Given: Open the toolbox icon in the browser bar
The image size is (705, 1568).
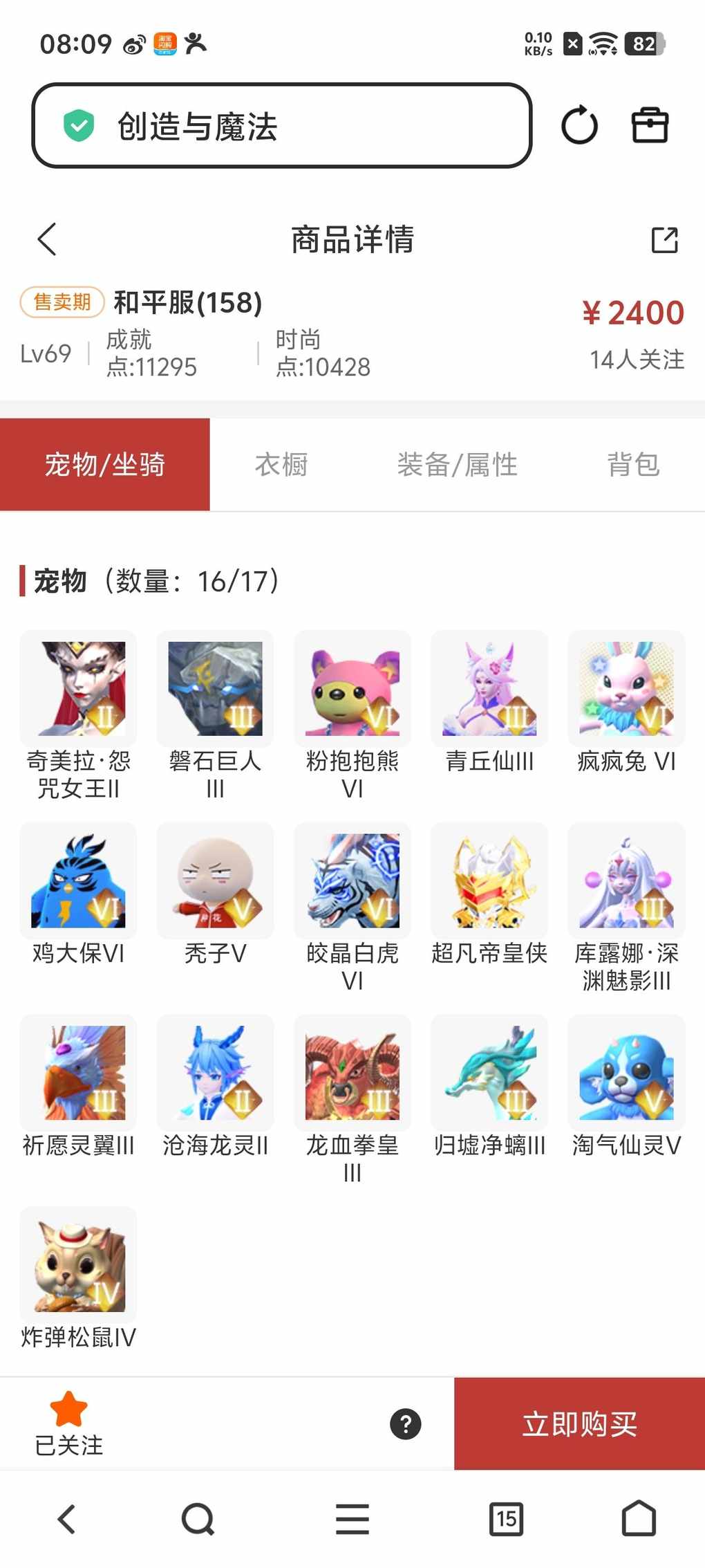Looking at the screenshot, I should coord(650,125).
